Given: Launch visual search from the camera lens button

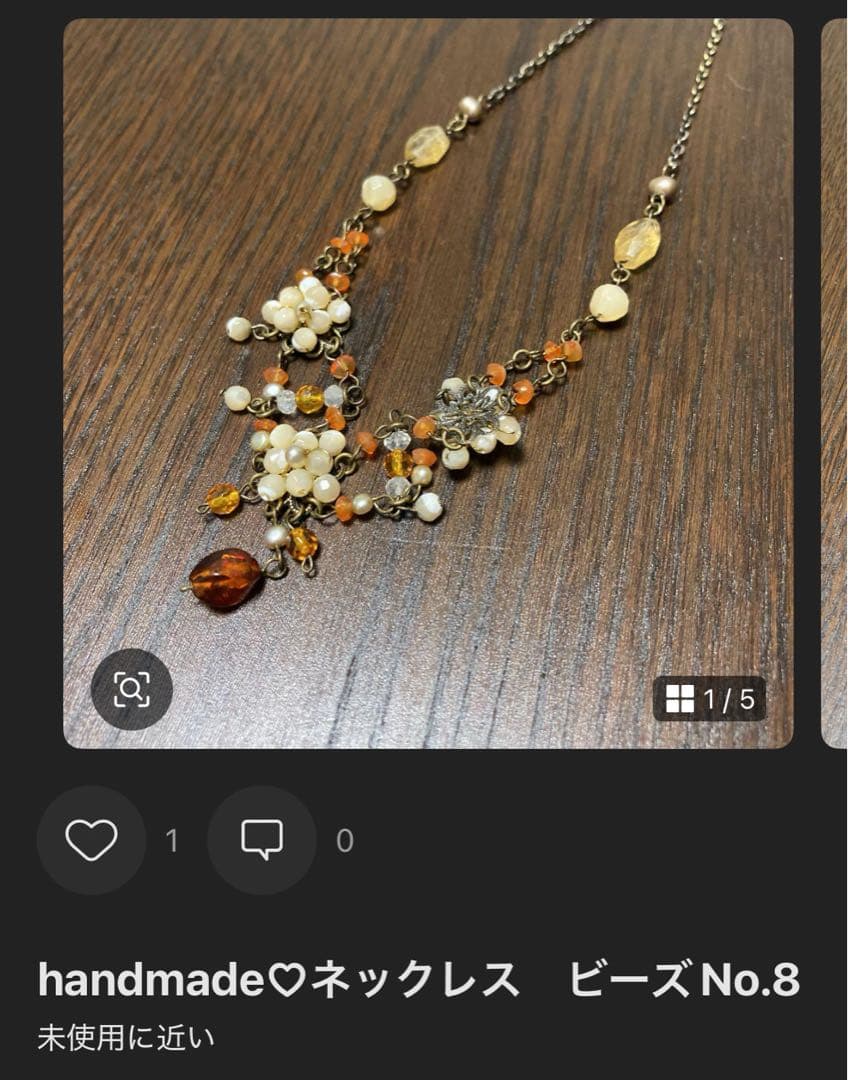Looking at the screenshot, I should [x=133, y=687].
